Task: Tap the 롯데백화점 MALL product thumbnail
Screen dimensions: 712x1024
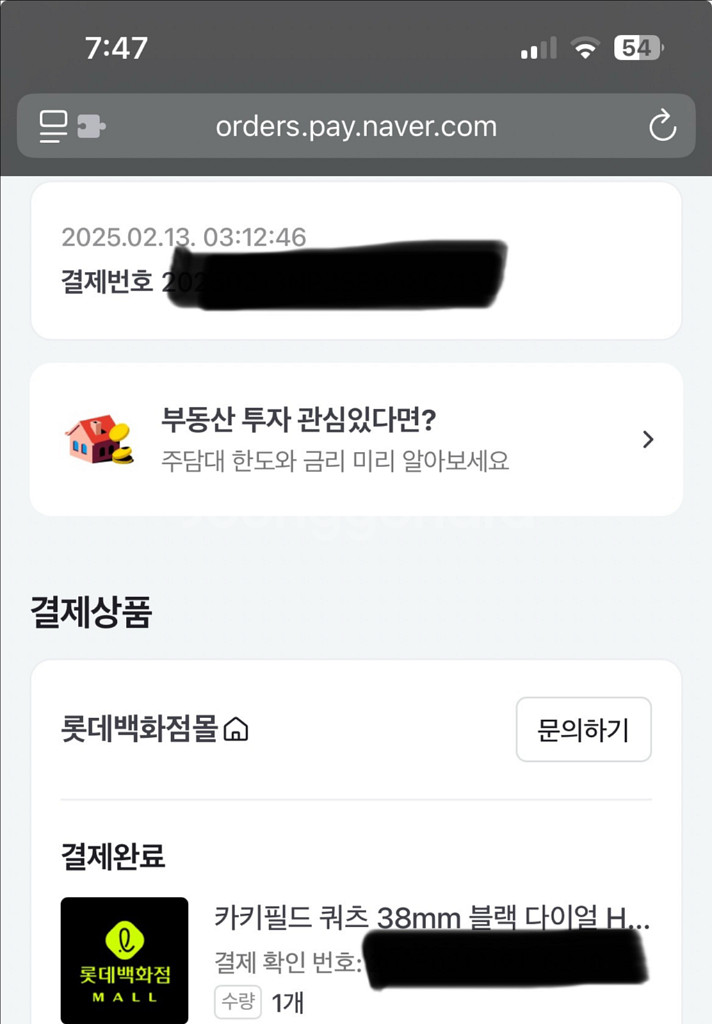Action: [124, 960]
